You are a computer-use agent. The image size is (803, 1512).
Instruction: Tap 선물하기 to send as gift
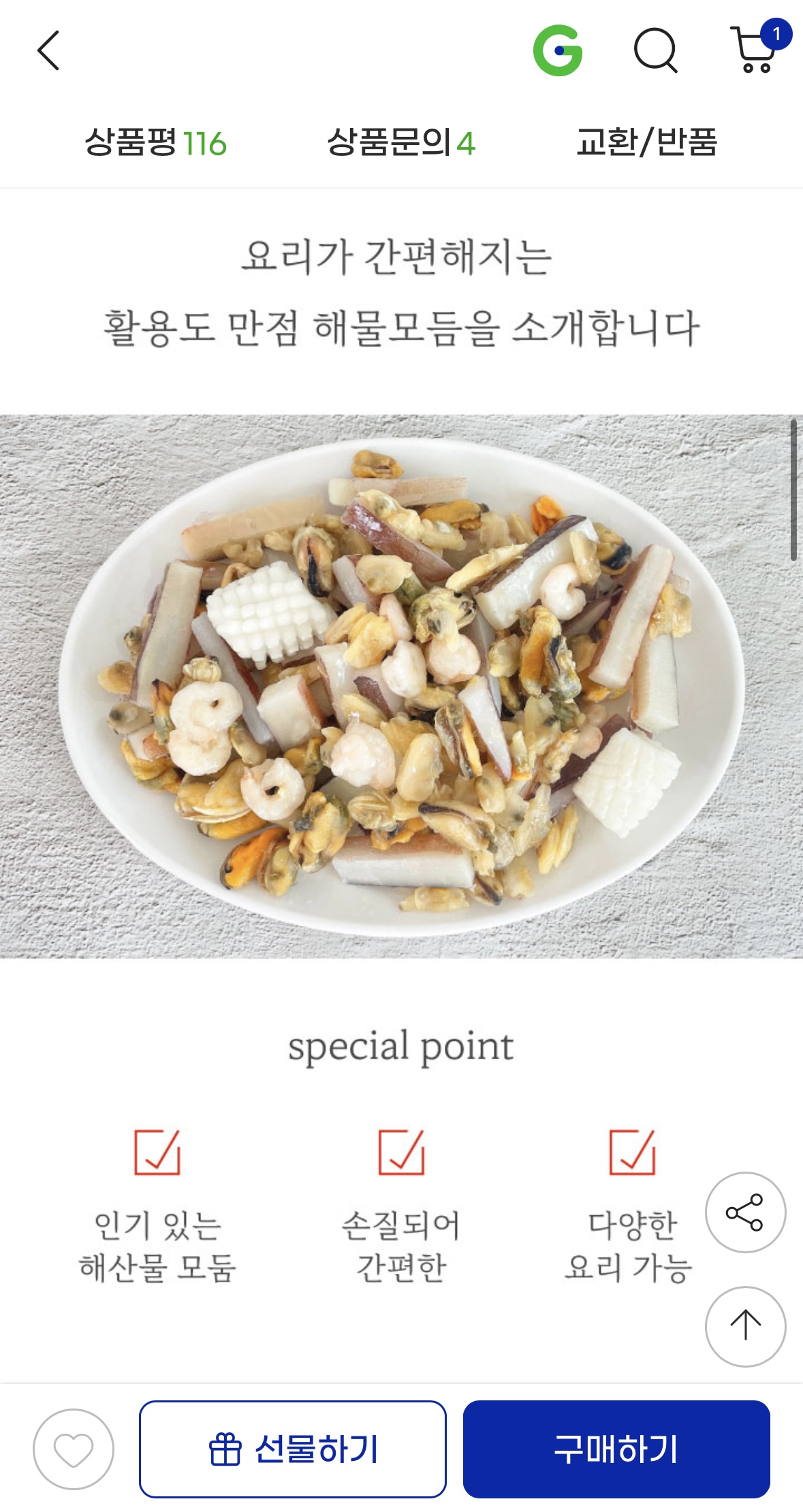tap(293, 1449)
